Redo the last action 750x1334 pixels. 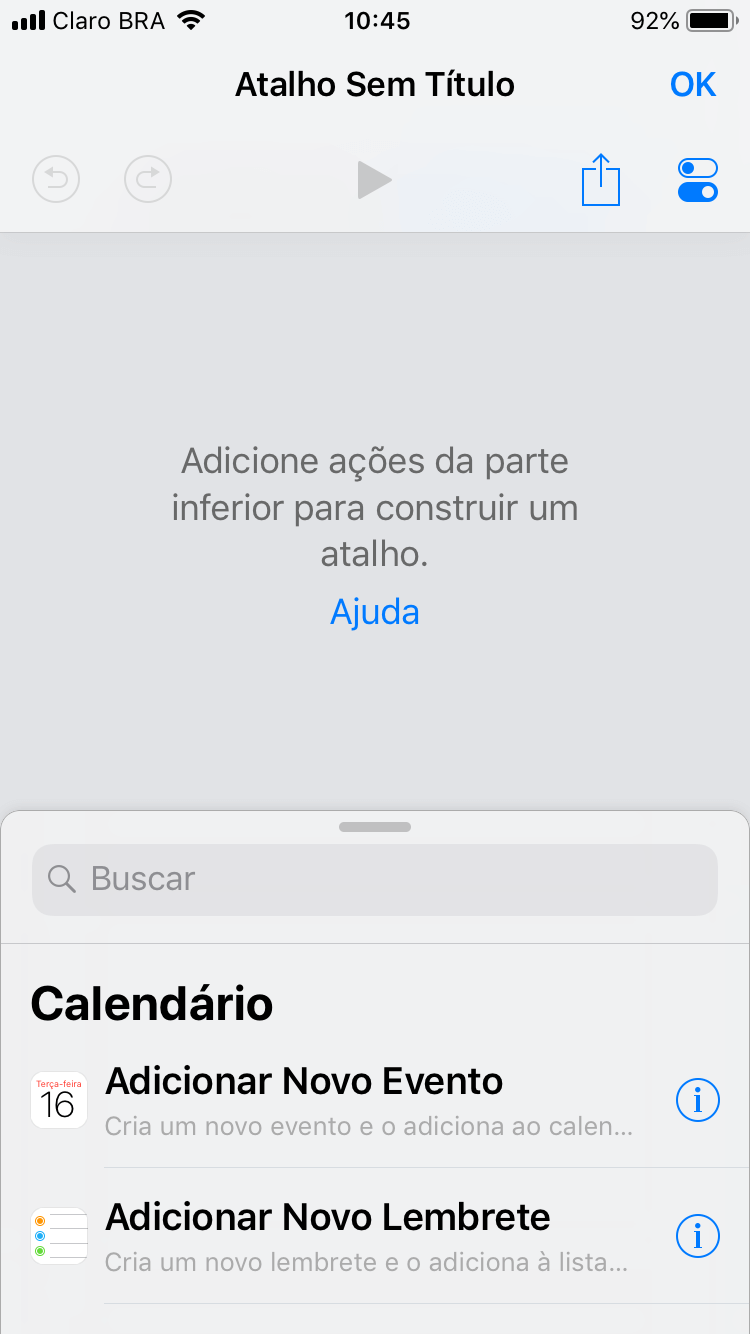click(148, 180)
